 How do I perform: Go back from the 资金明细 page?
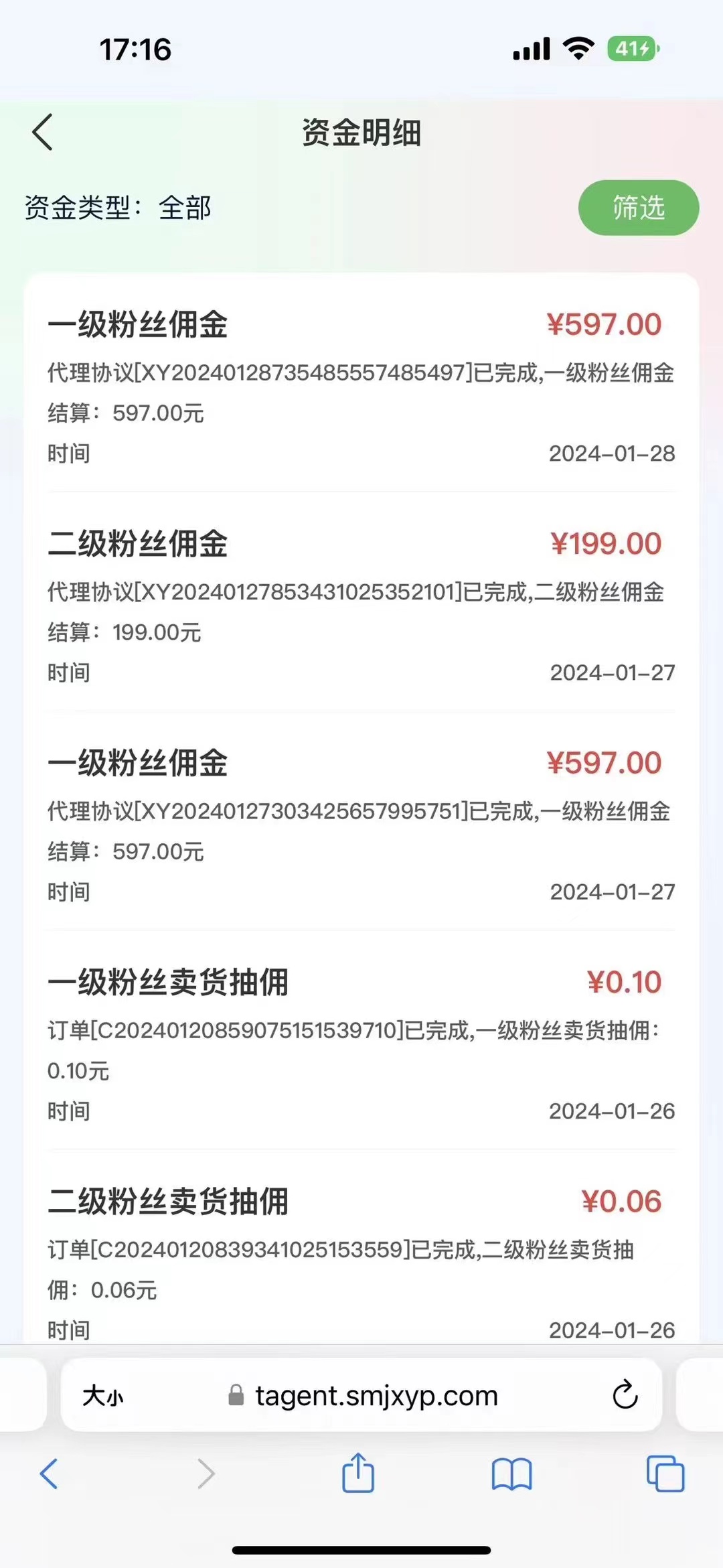(43, 132)
